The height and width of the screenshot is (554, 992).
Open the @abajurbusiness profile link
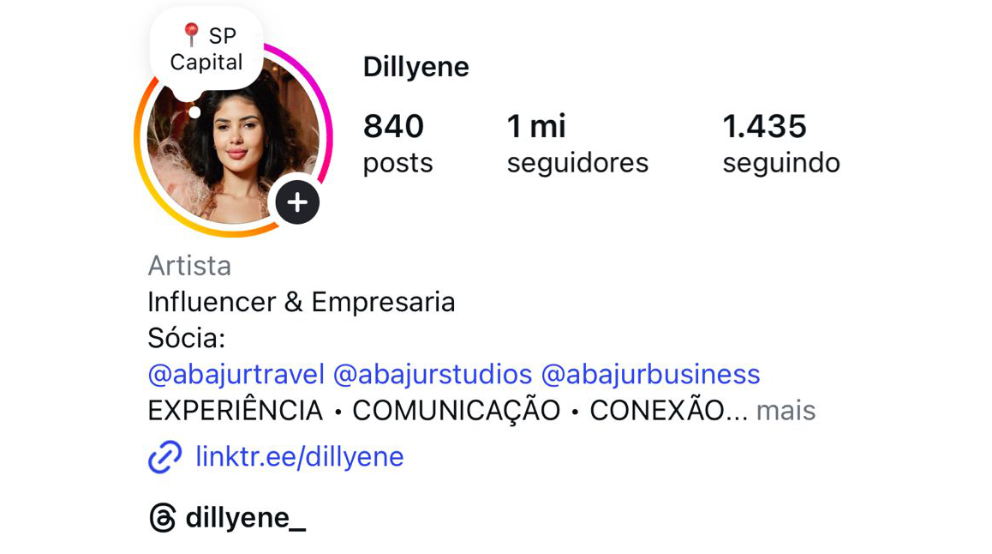click(650, 375)
